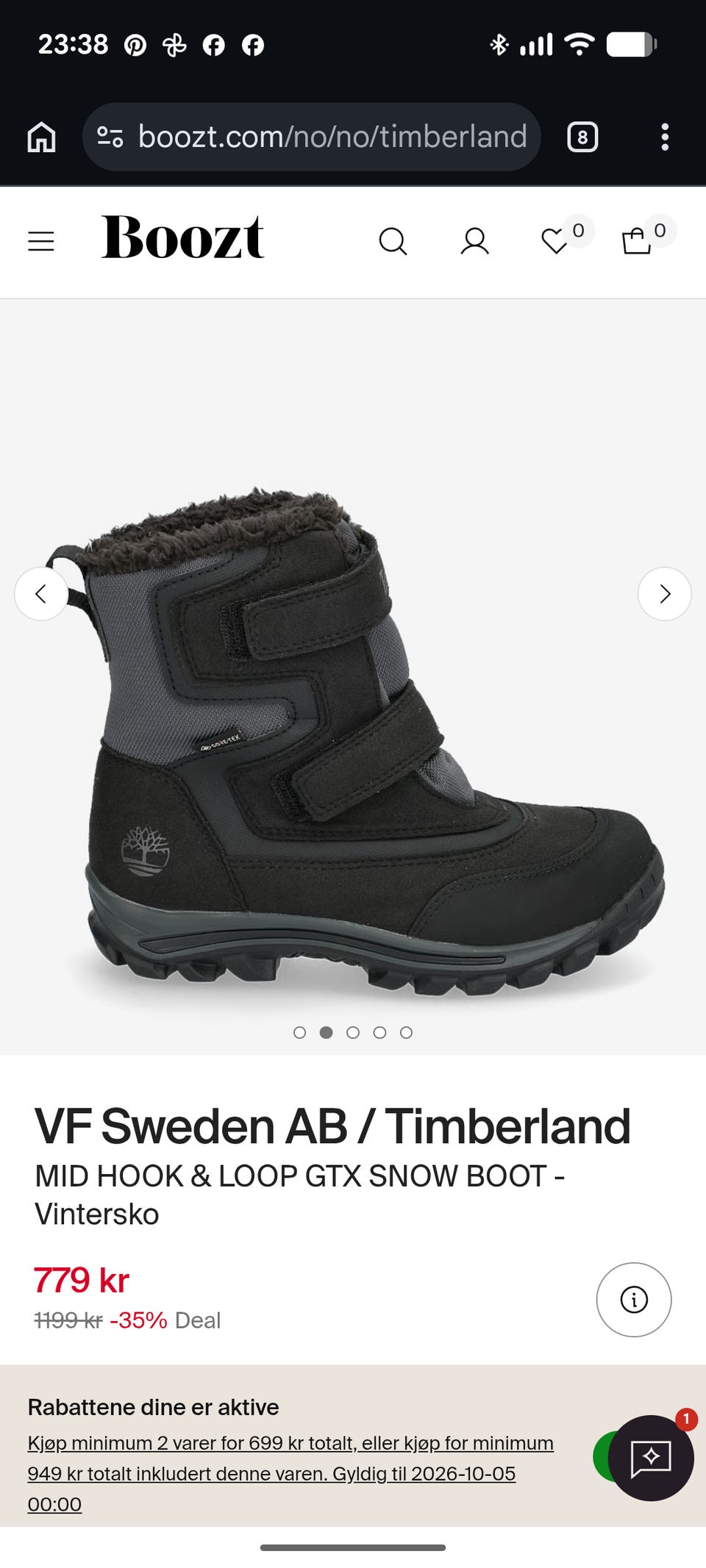Select the fifth image indicator dot
706x1568 pixels.
click(x=406, y=1032)
